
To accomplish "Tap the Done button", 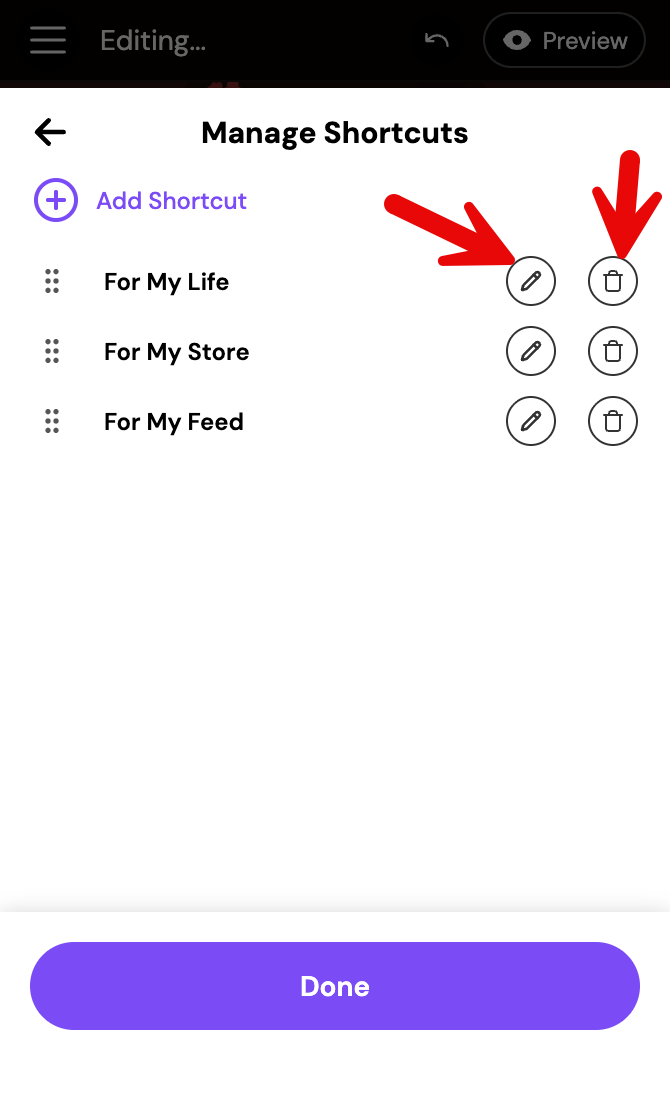I will (x=335, y=986).
